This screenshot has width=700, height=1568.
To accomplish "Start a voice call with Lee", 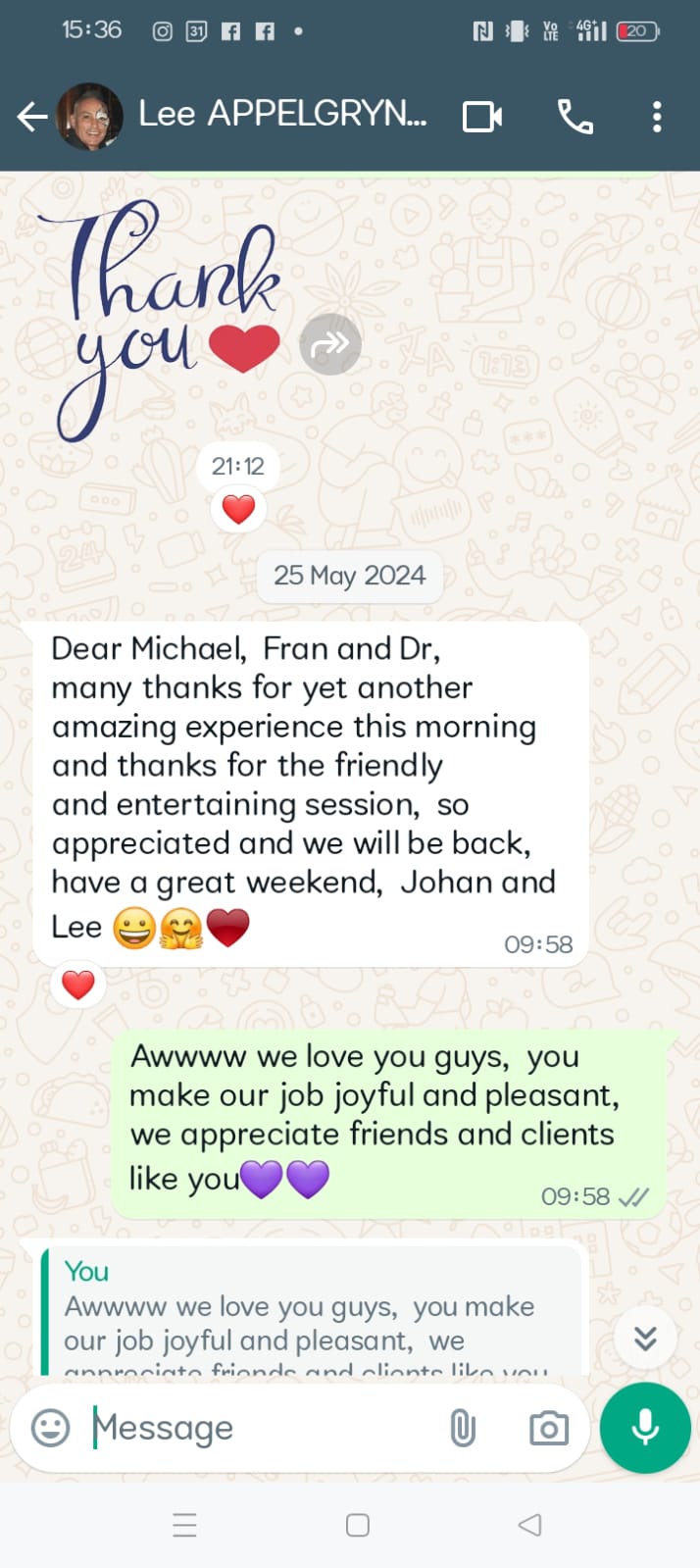I will tap(575, 117).
